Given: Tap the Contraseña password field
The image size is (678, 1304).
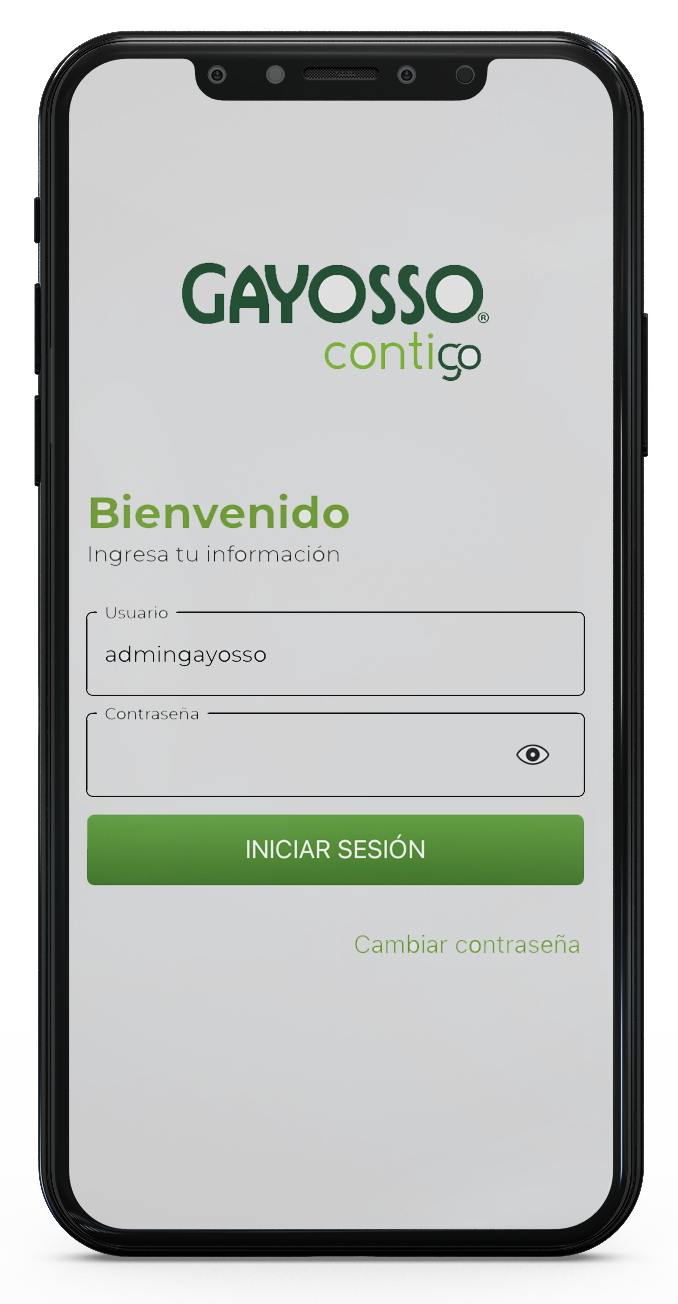Looking at the screenshot, I should coord(300,756).
